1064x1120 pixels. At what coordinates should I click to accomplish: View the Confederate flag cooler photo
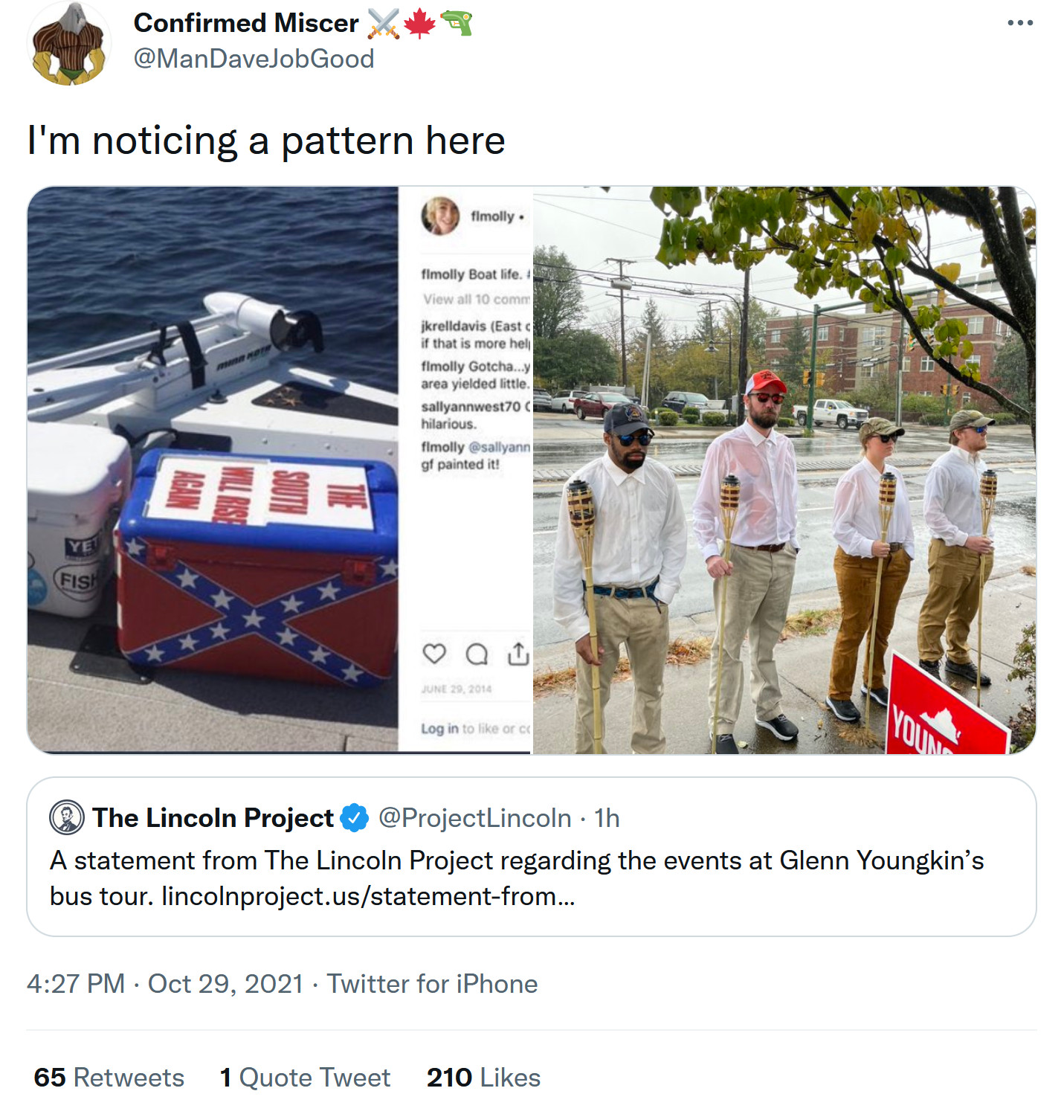279,470
